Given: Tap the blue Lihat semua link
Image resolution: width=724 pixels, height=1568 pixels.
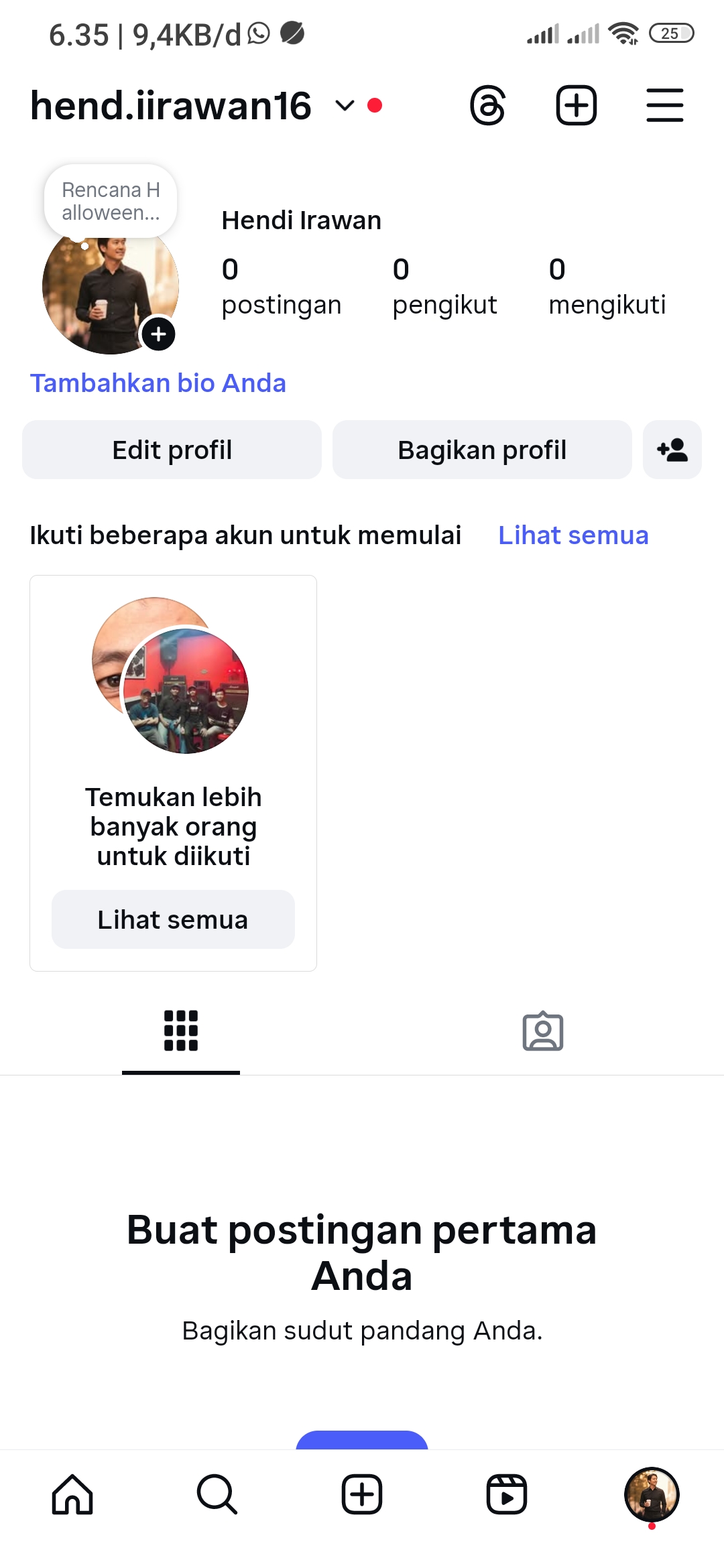Looking at the screenshot, I should click(x=573, y=535).
